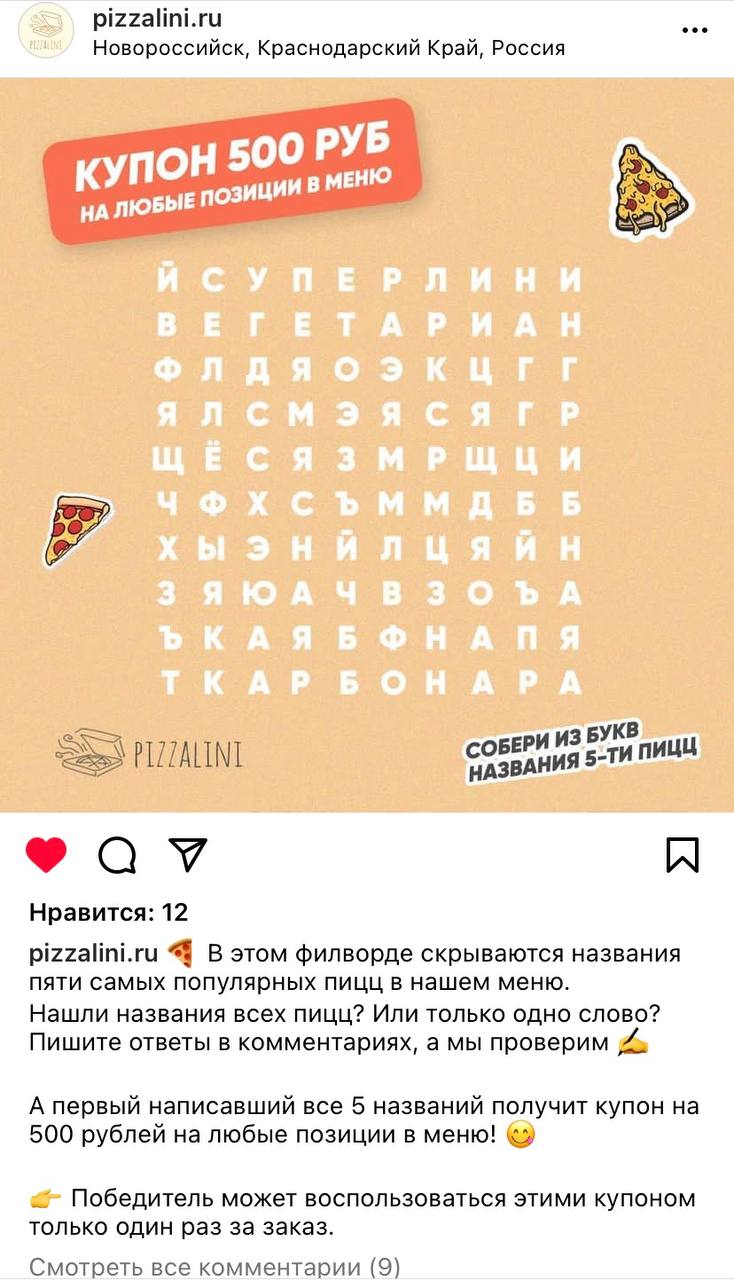
Task: Open the pizzalini.ru username in header
Action: (x=157, y=18)
